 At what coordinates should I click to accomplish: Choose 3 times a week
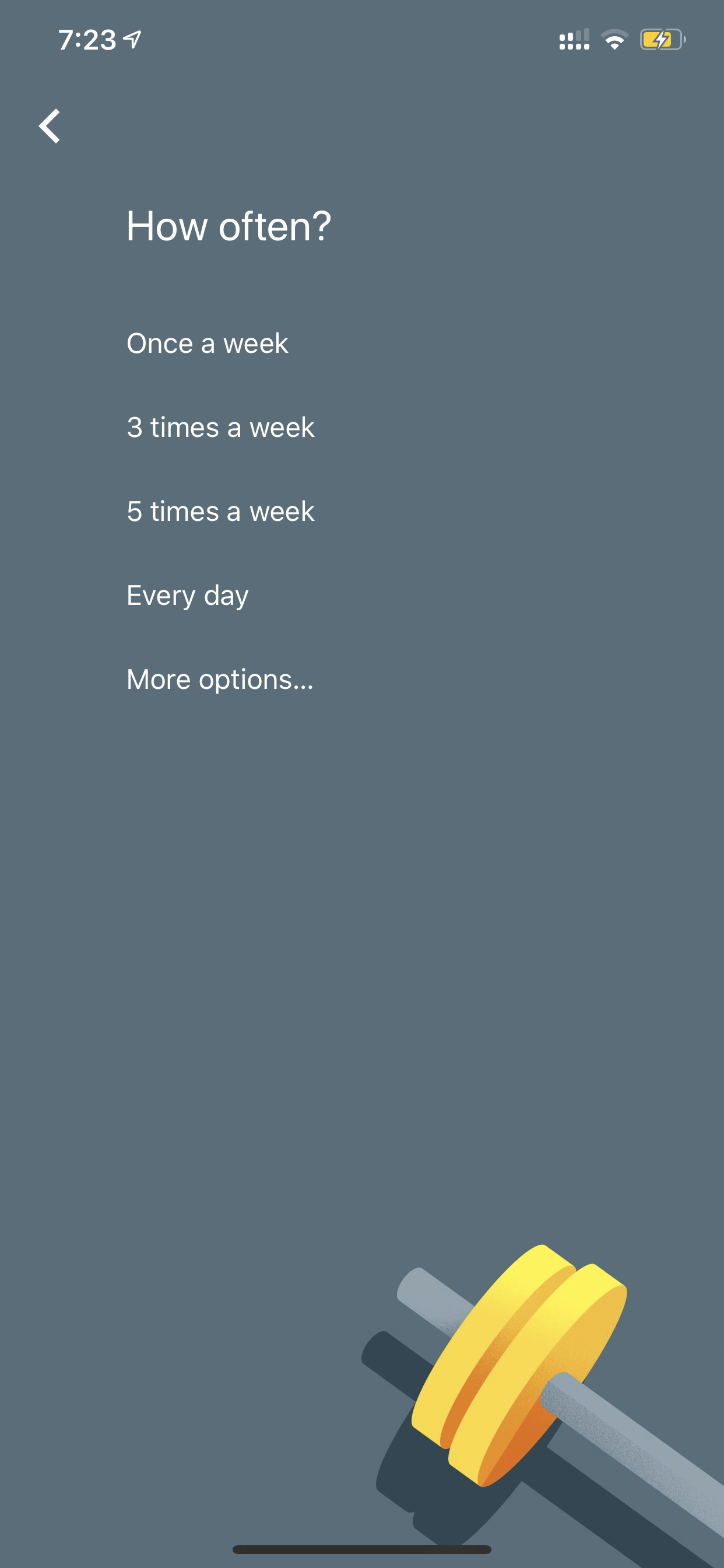click(x=220, y=428)
